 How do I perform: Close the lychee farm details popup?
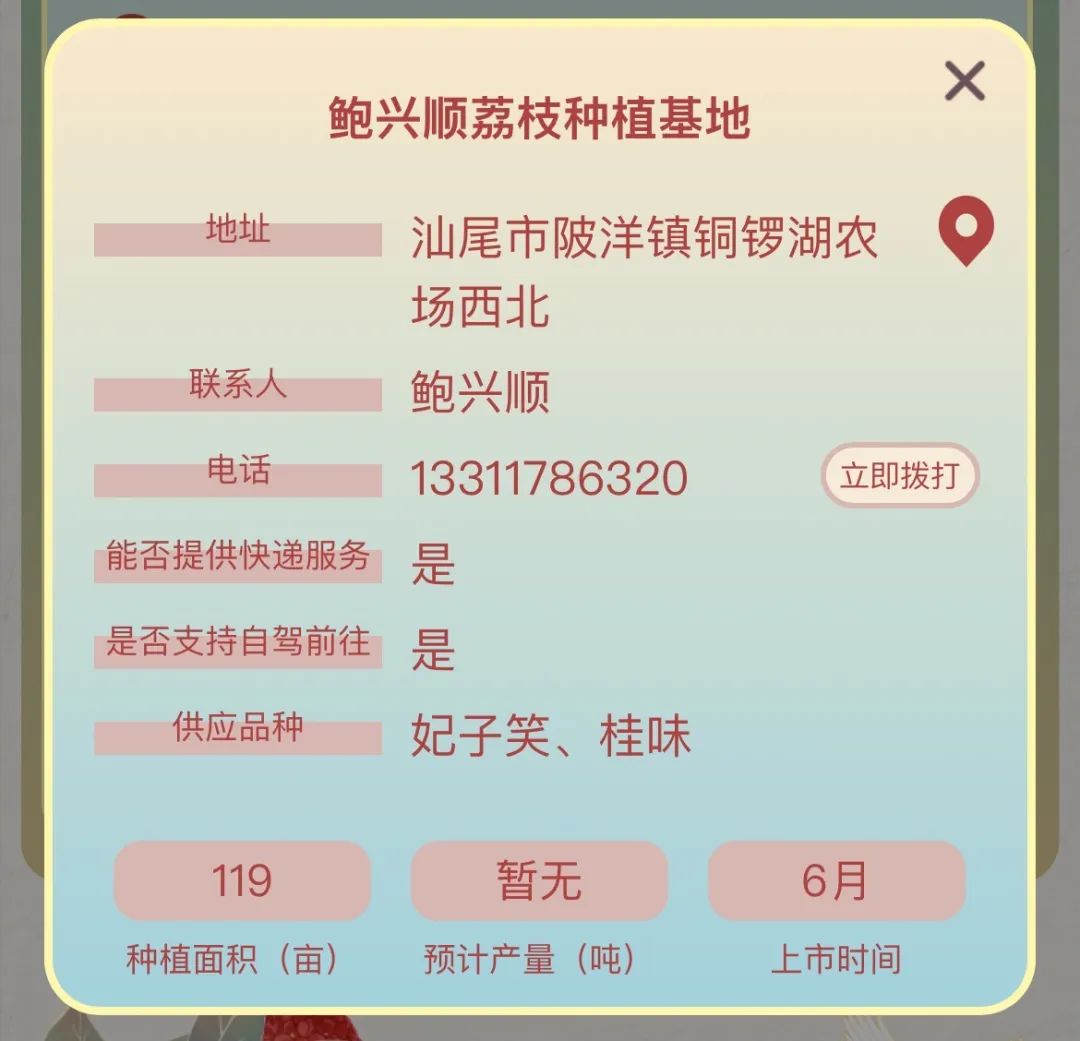[x=964, y=81]
